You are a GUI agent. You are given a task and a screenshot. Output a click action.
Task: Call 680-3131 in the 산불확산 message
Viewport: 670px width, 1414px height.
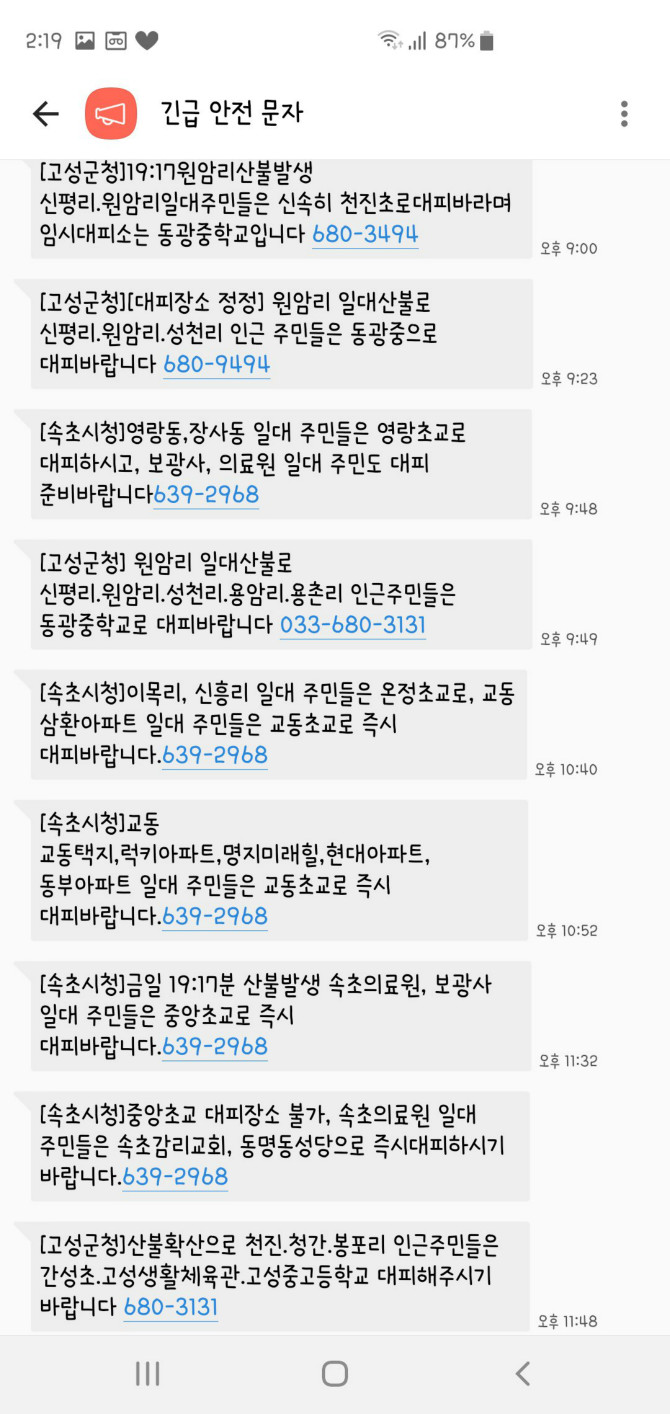170,1307
